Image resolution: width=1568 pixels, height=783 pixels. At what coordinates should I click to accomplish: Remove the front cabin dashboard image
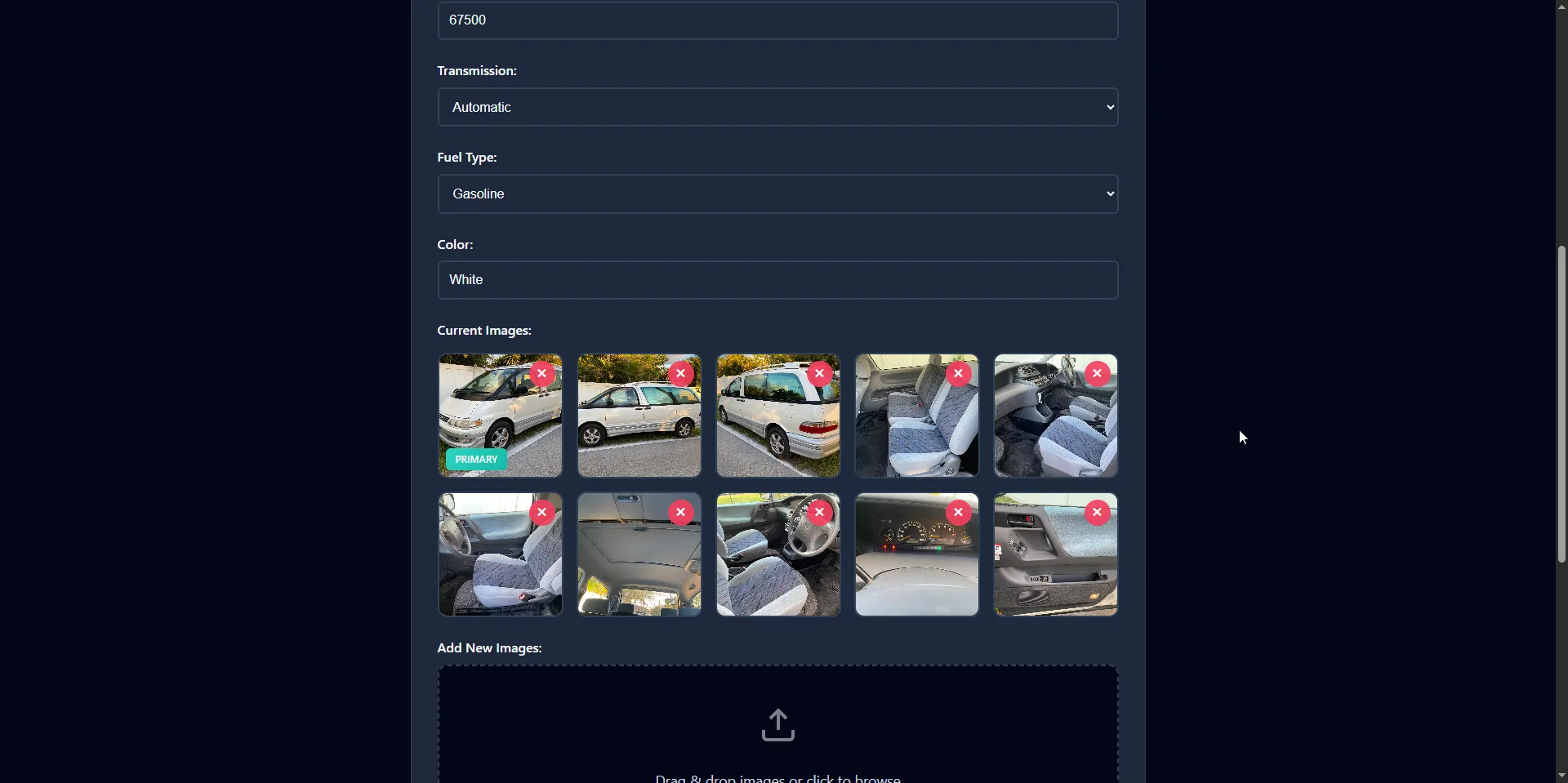click(1098, 374)
